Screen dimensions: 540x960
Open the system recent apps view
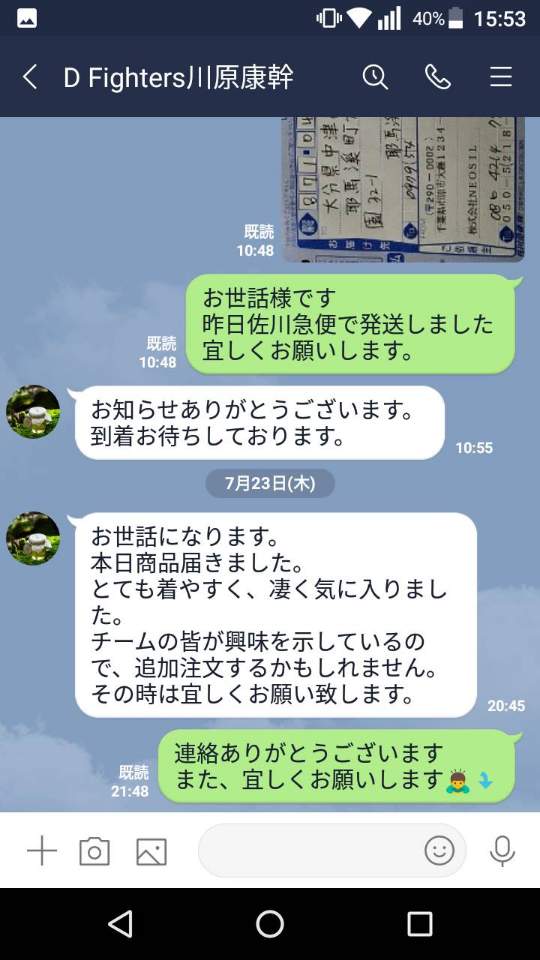pyautogui.click(x=419, y=924)
